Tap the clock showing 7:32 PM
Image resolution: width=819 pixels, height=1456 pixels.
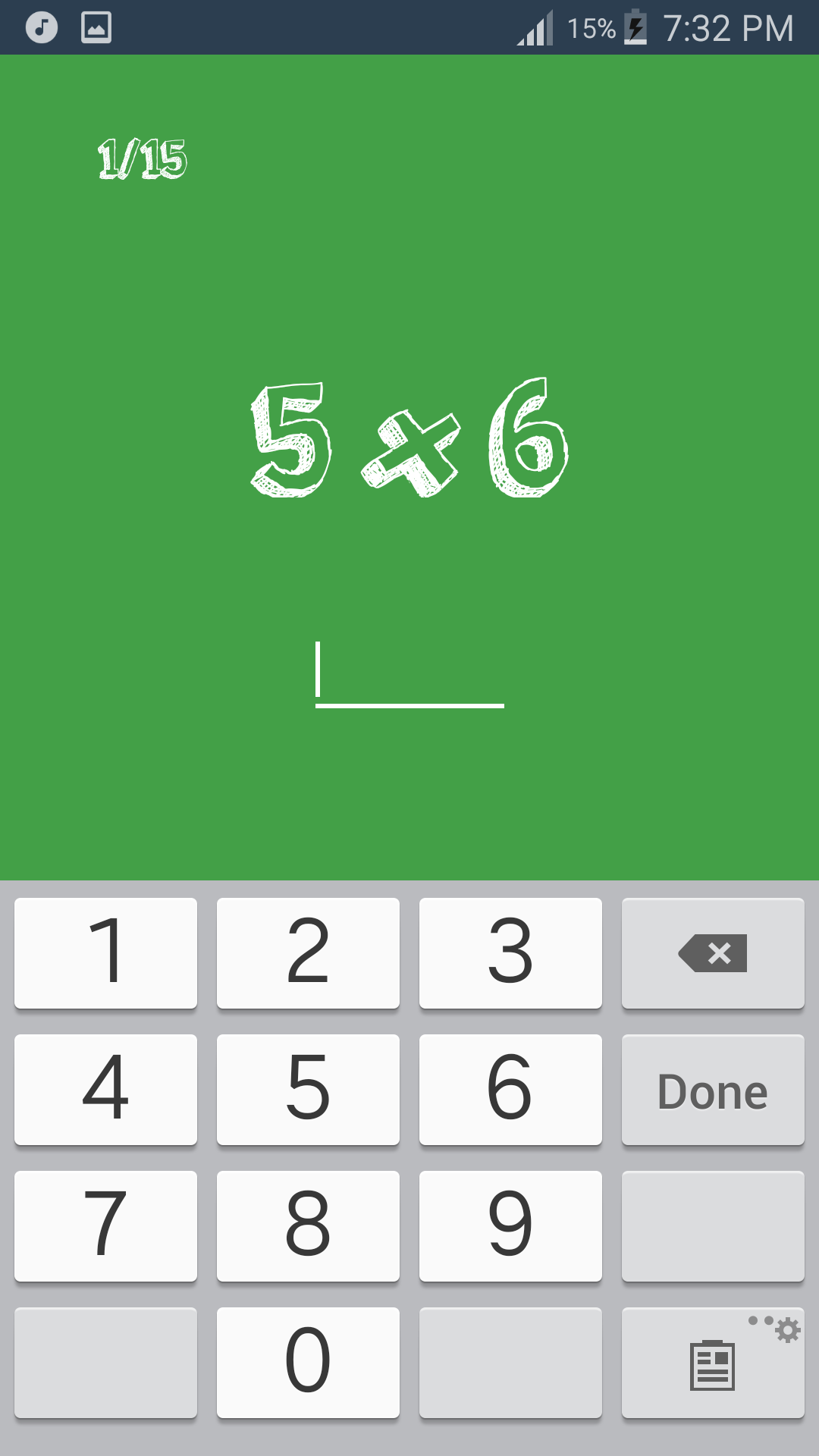(728, 28)
